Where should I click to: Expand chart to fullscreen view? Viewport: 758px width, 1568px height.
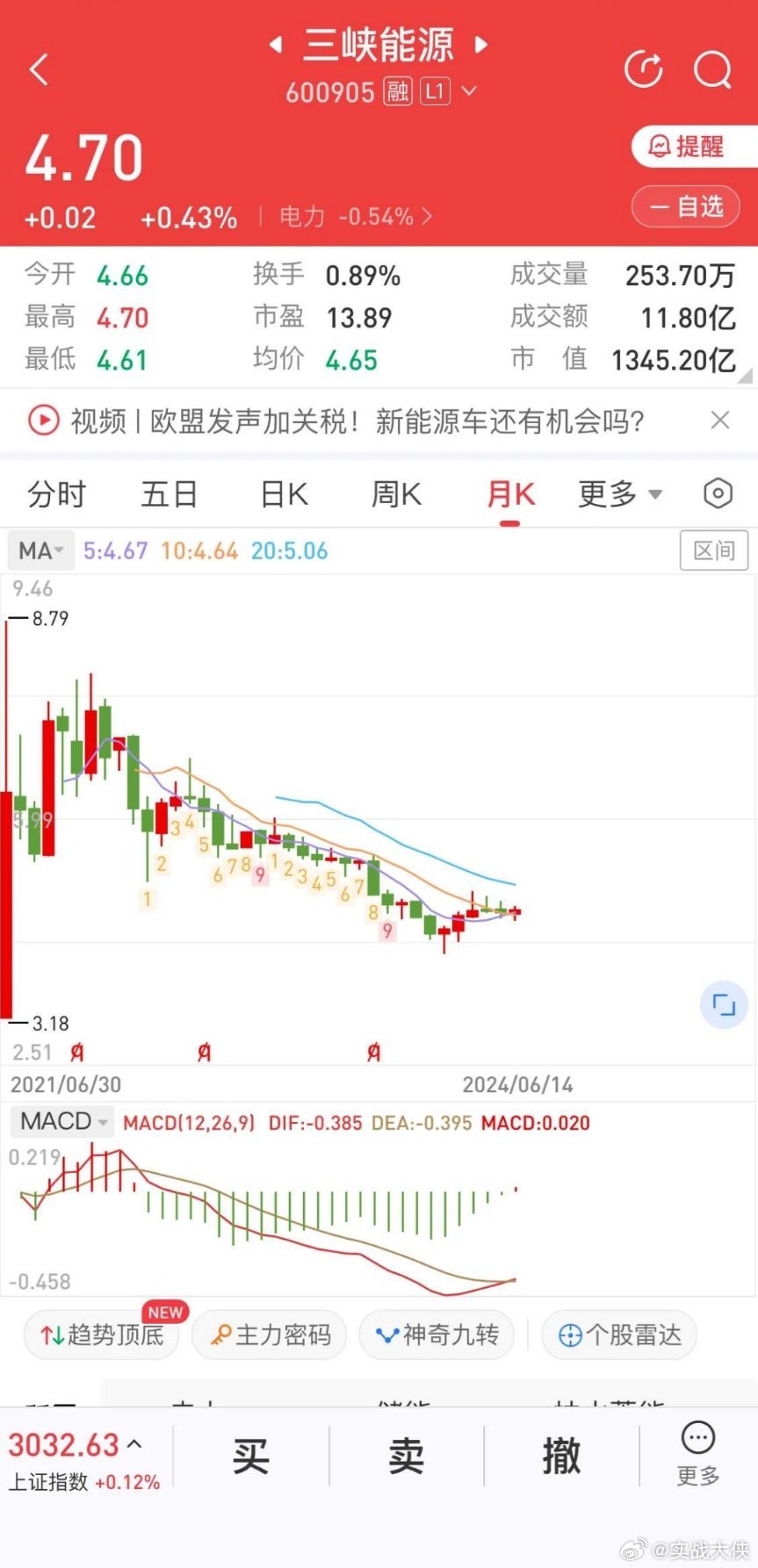(x=724, y=1004)
